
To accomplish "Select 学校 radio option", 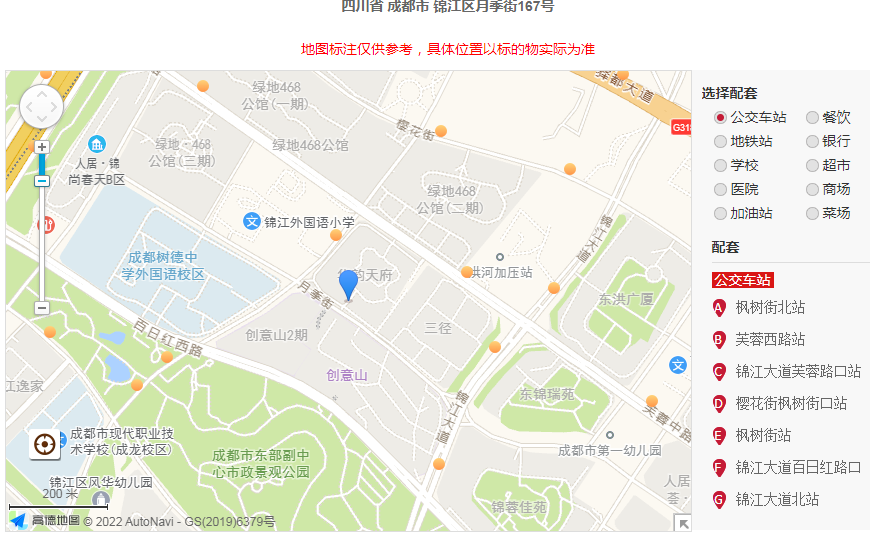I will (x=720, y=166).
